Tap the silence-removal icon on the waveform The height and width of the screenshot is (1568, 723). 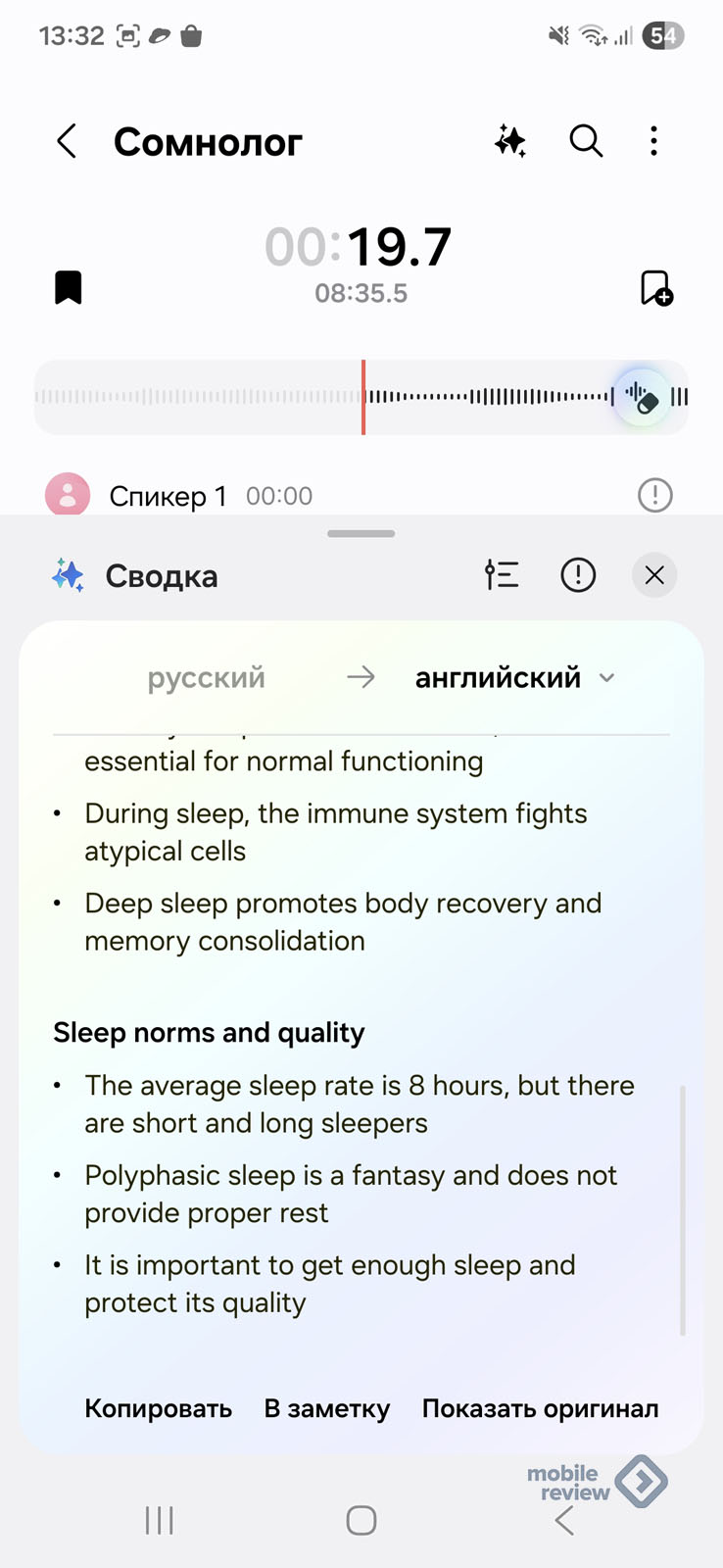coord(642,397)
